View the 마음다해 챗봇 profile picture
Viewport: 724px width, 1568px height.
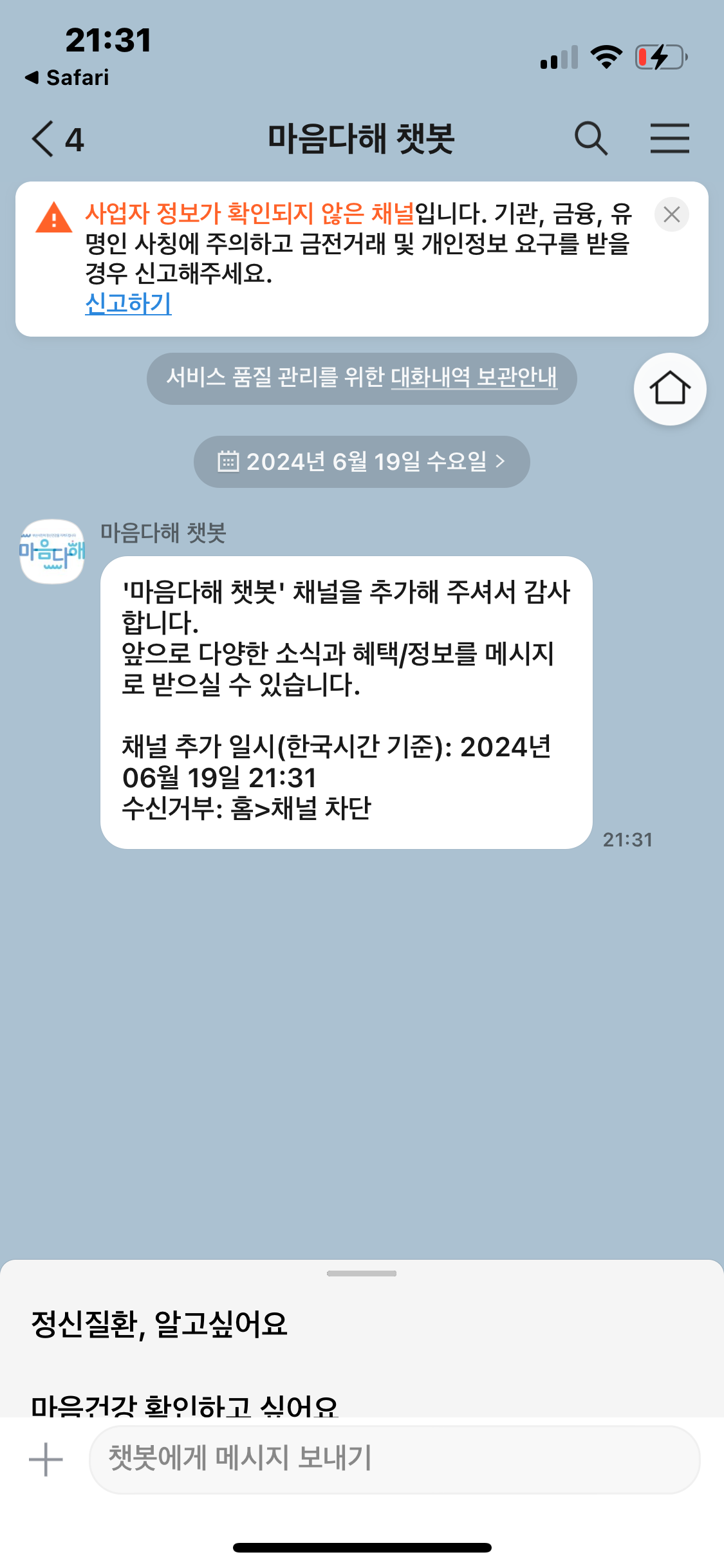(52, 552)
